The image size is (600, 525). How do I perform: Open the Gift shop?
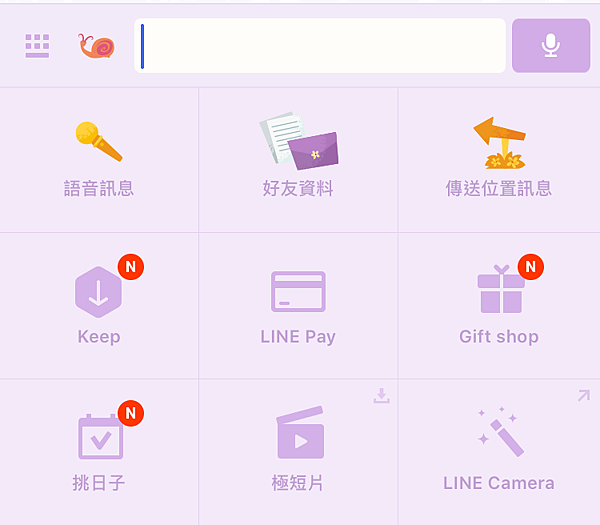tap(498, 305)
